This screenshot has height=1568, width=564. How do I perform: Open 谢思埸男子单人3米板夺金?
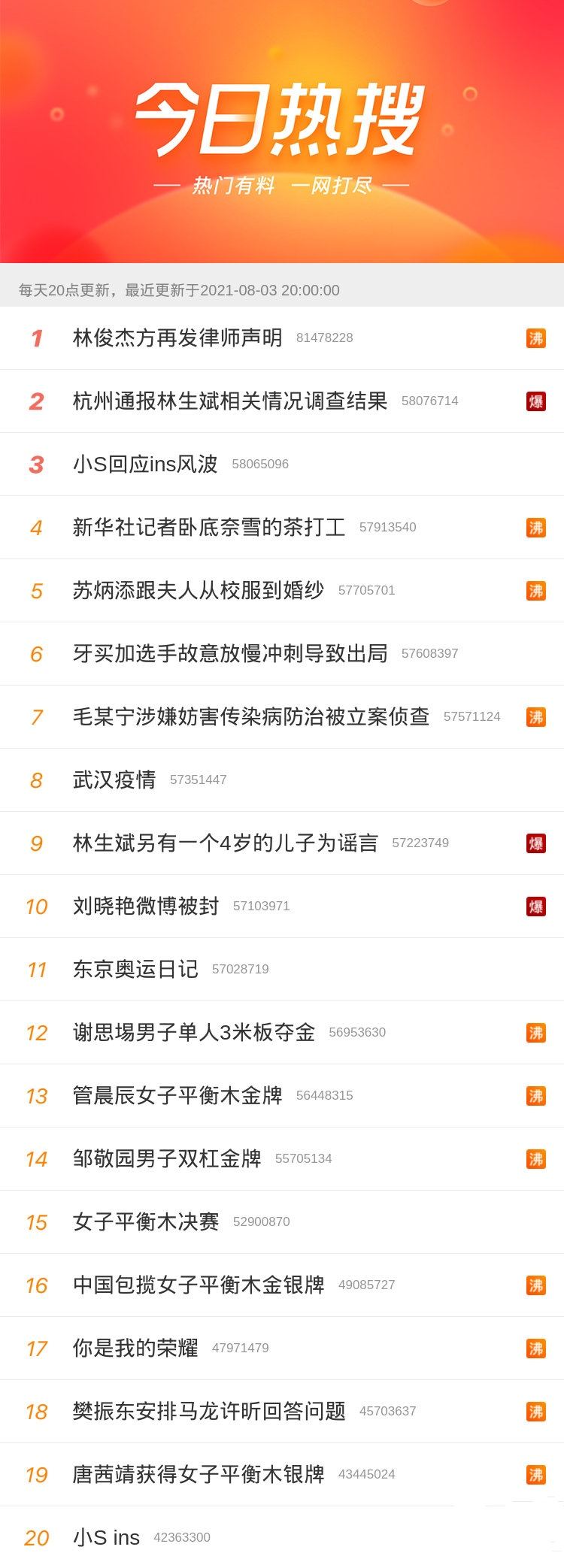pos(194,1033)
